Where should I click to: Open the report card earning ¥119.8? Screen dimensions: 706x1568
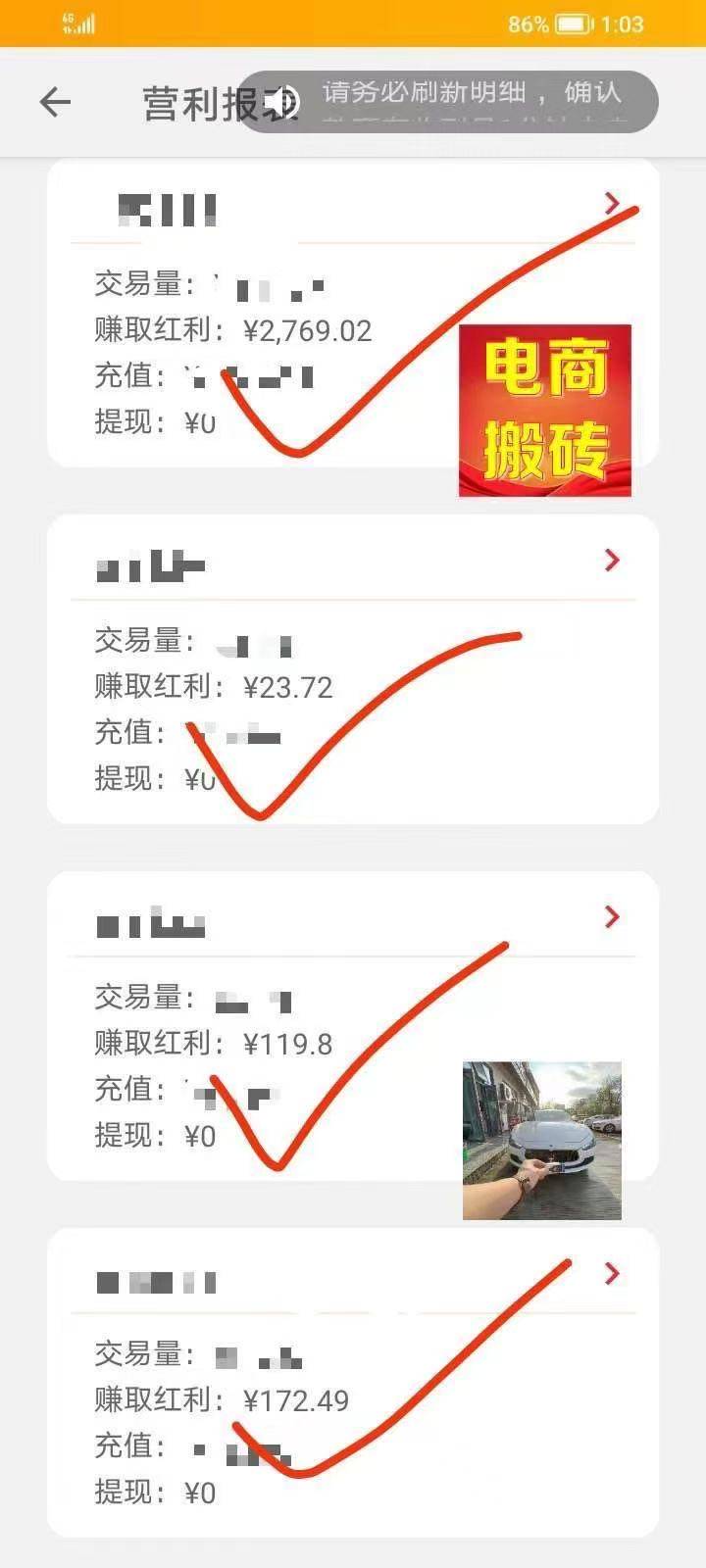click(612, 917)
